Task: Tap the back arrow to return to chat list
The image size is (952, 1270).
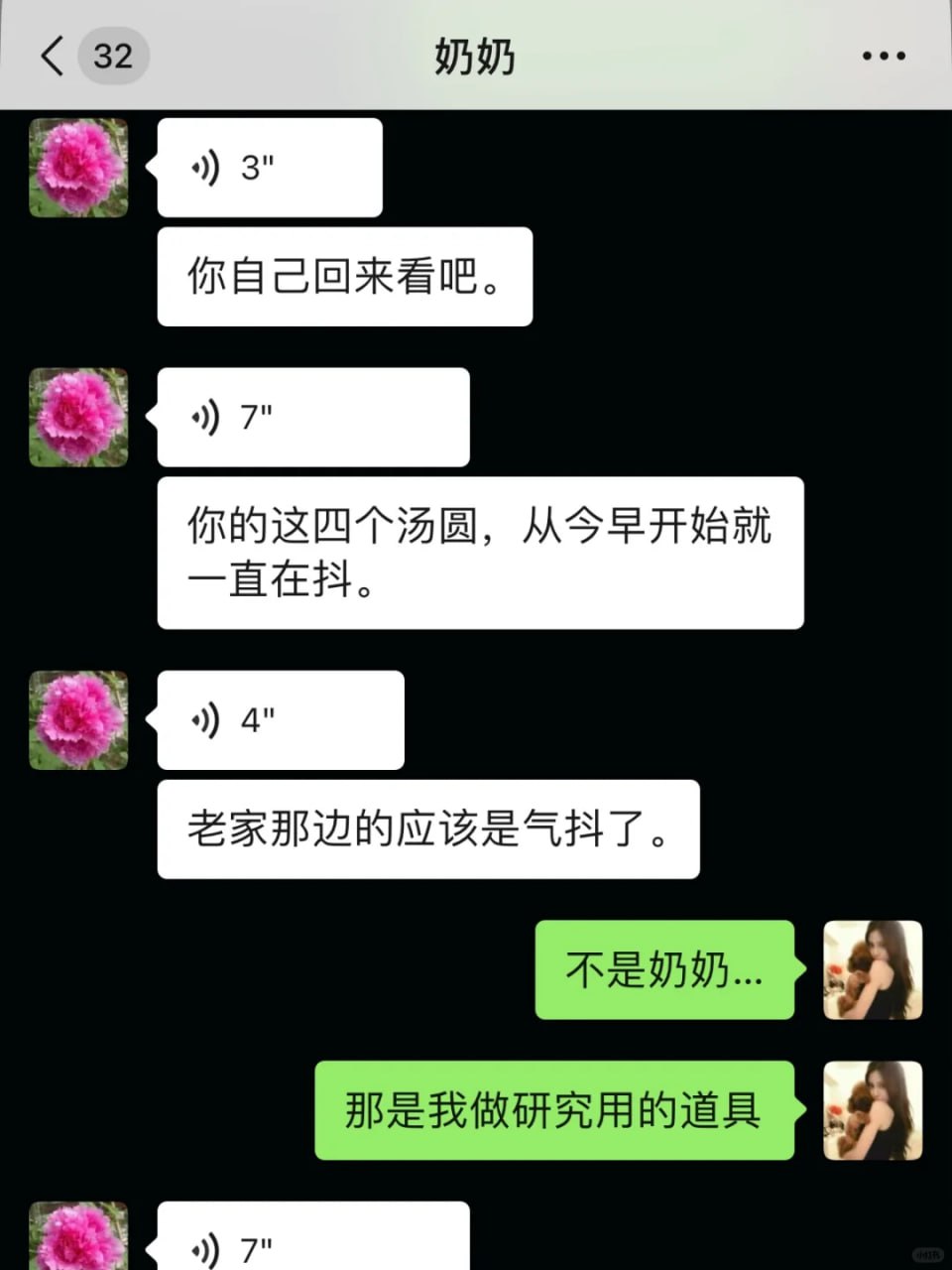Action: click(52, 55)
